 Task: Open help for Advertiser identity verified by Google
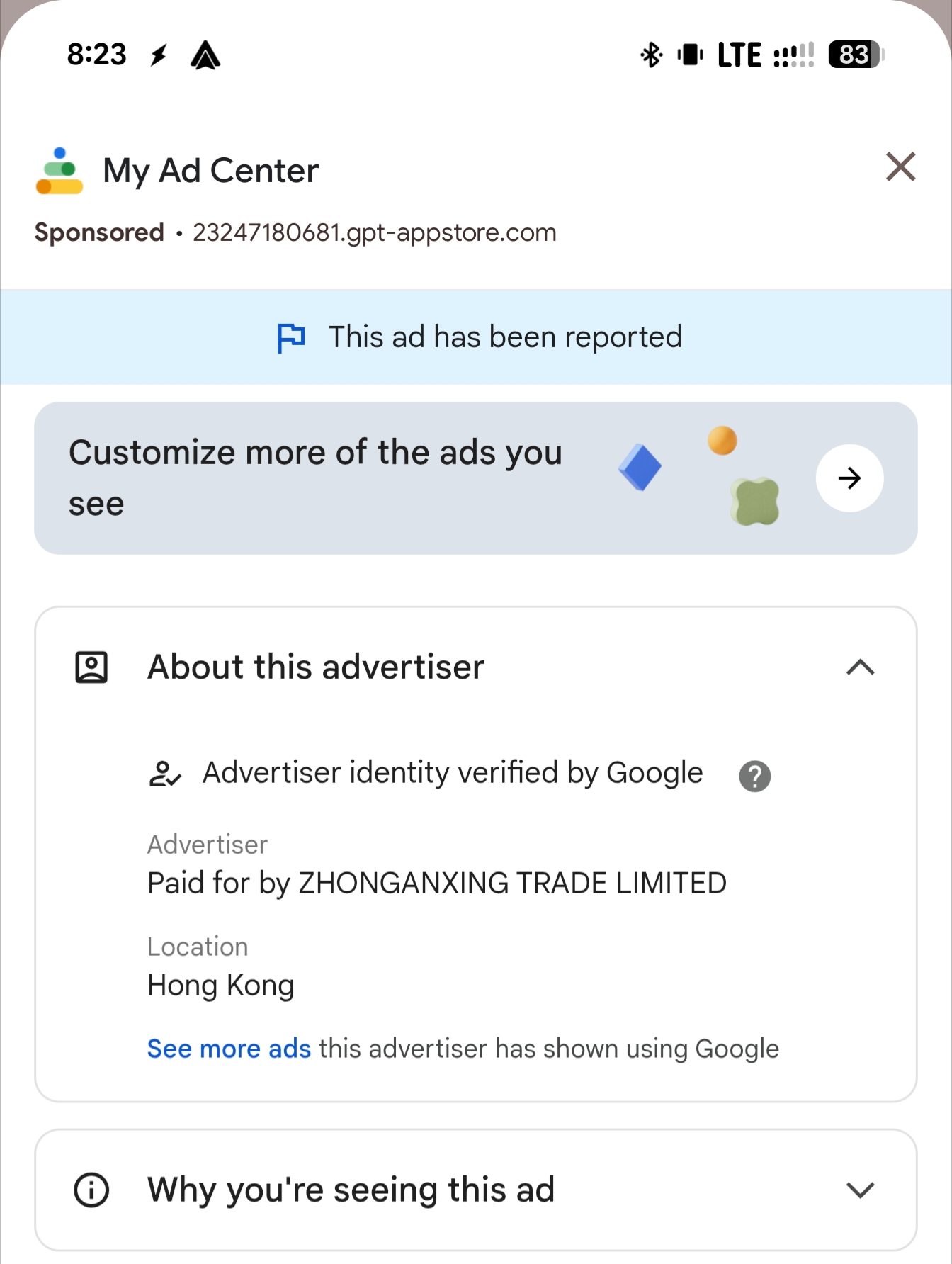click(754, 776)
